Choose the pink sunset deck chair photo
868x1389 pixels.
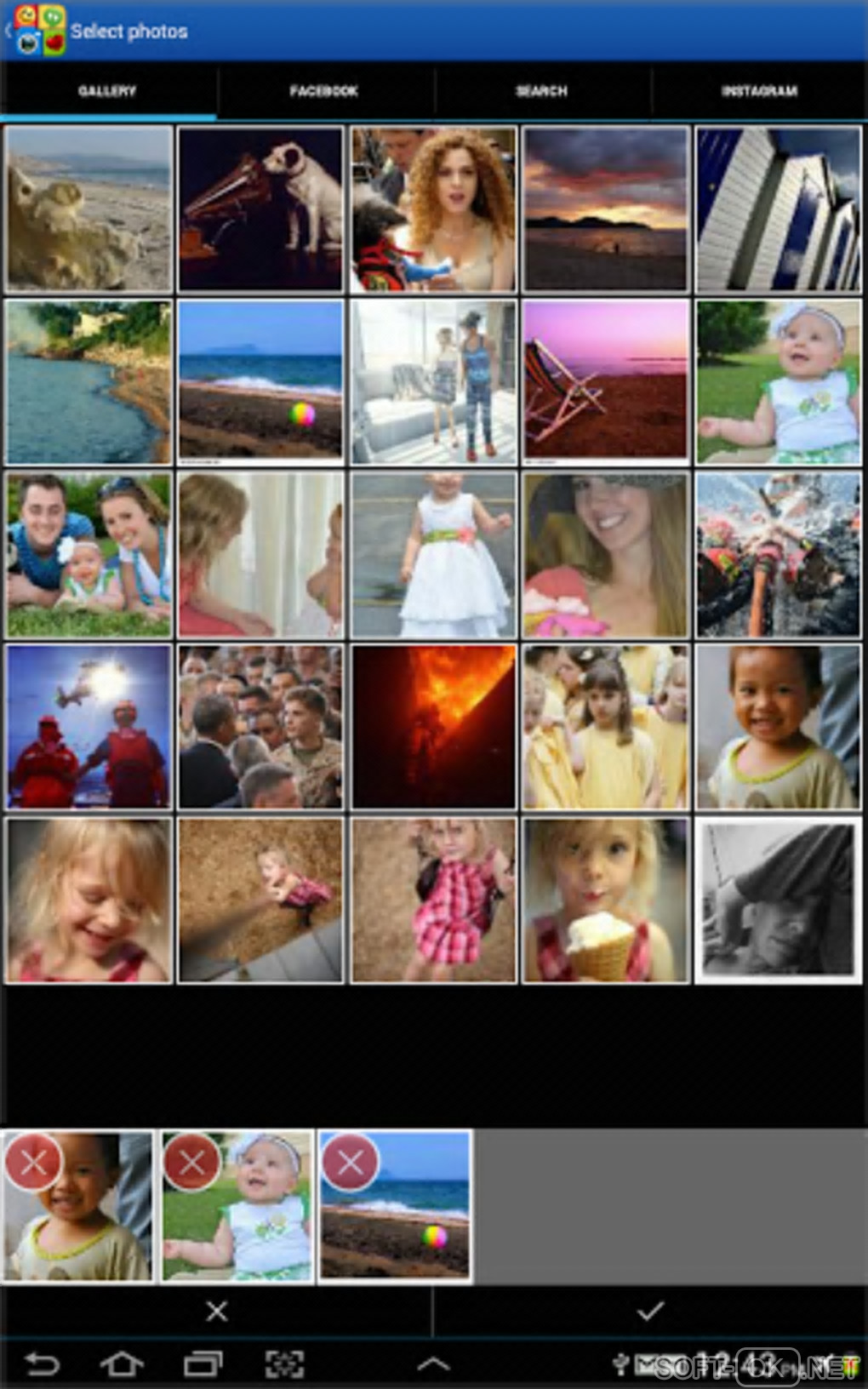click(x=606, y=382)
